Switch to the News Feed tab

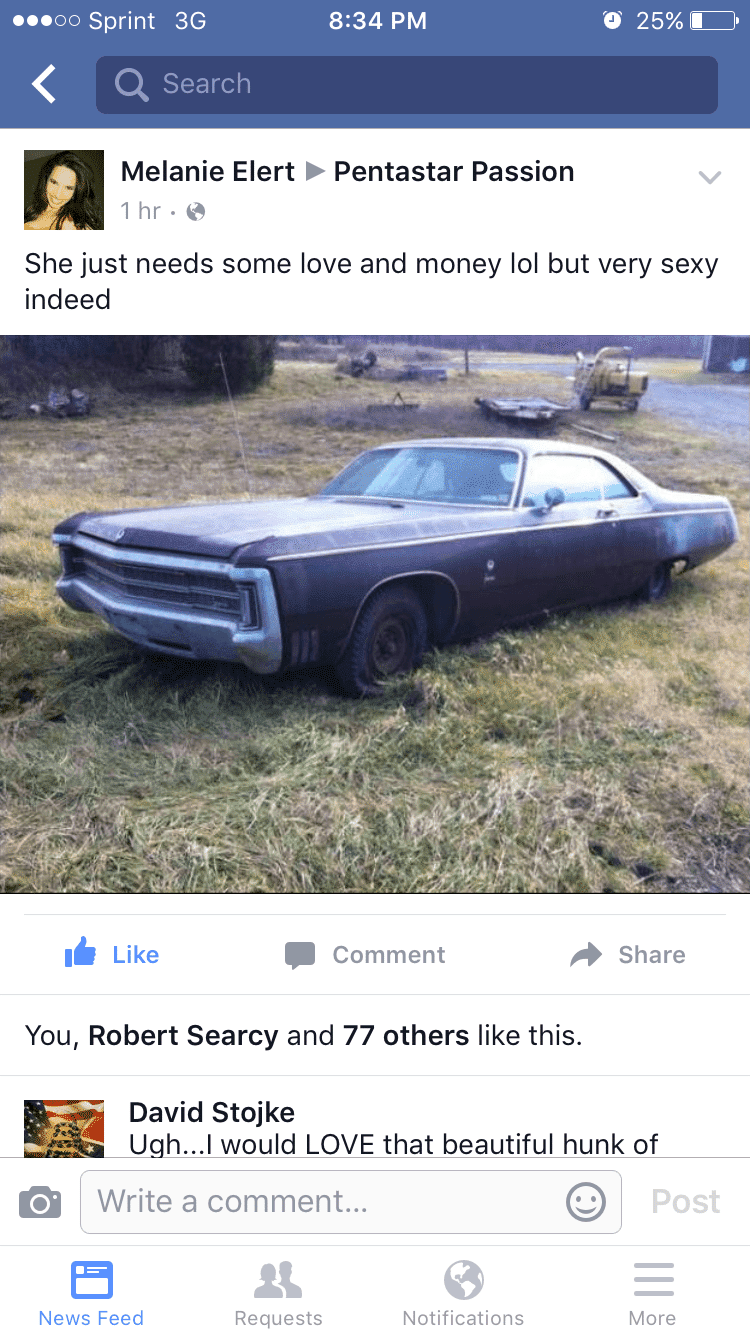click(91, 1292)
